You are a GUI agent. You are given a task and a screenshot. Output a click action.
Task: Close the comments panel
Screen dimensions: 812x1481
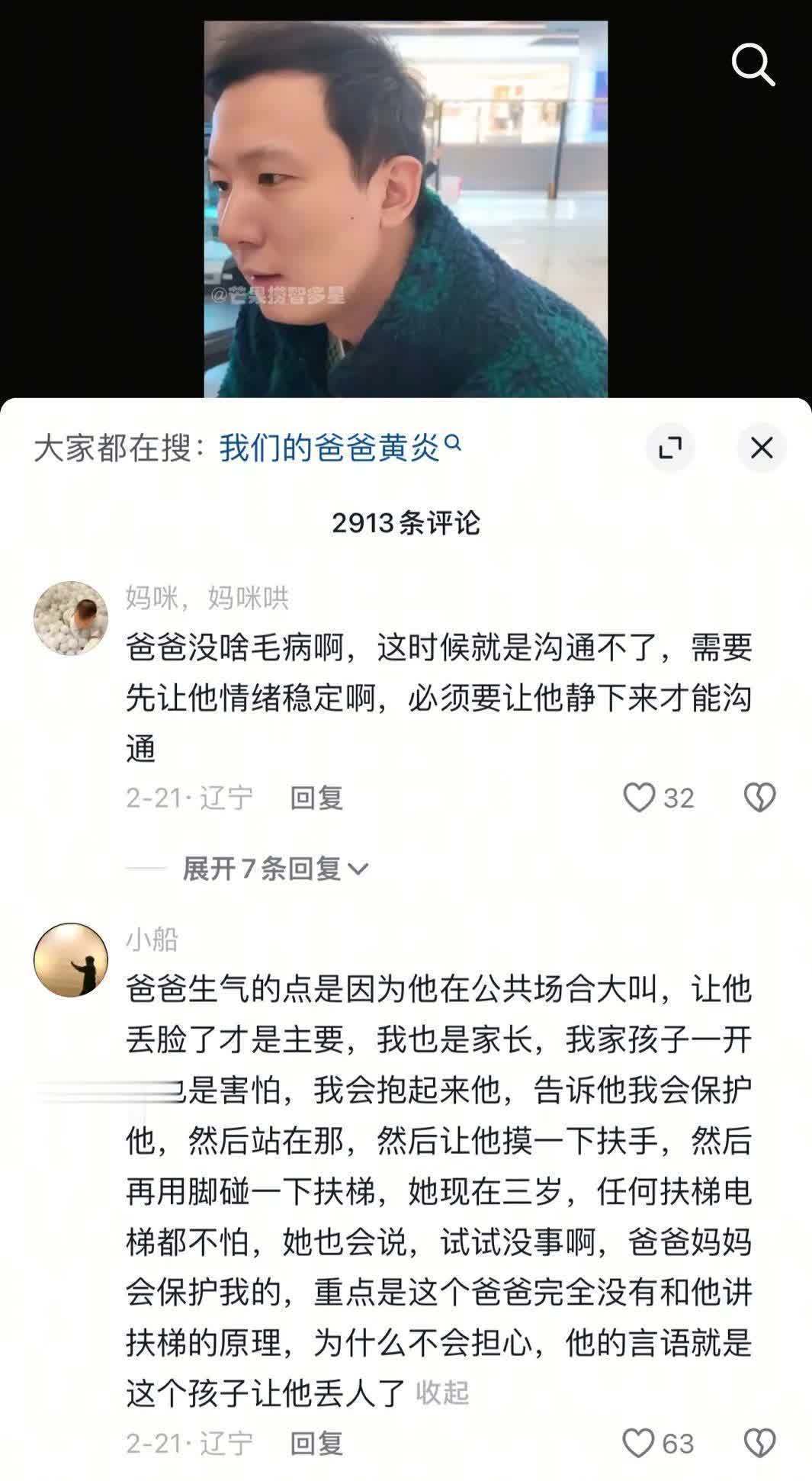pyautogui.click(x=761, y=448)
